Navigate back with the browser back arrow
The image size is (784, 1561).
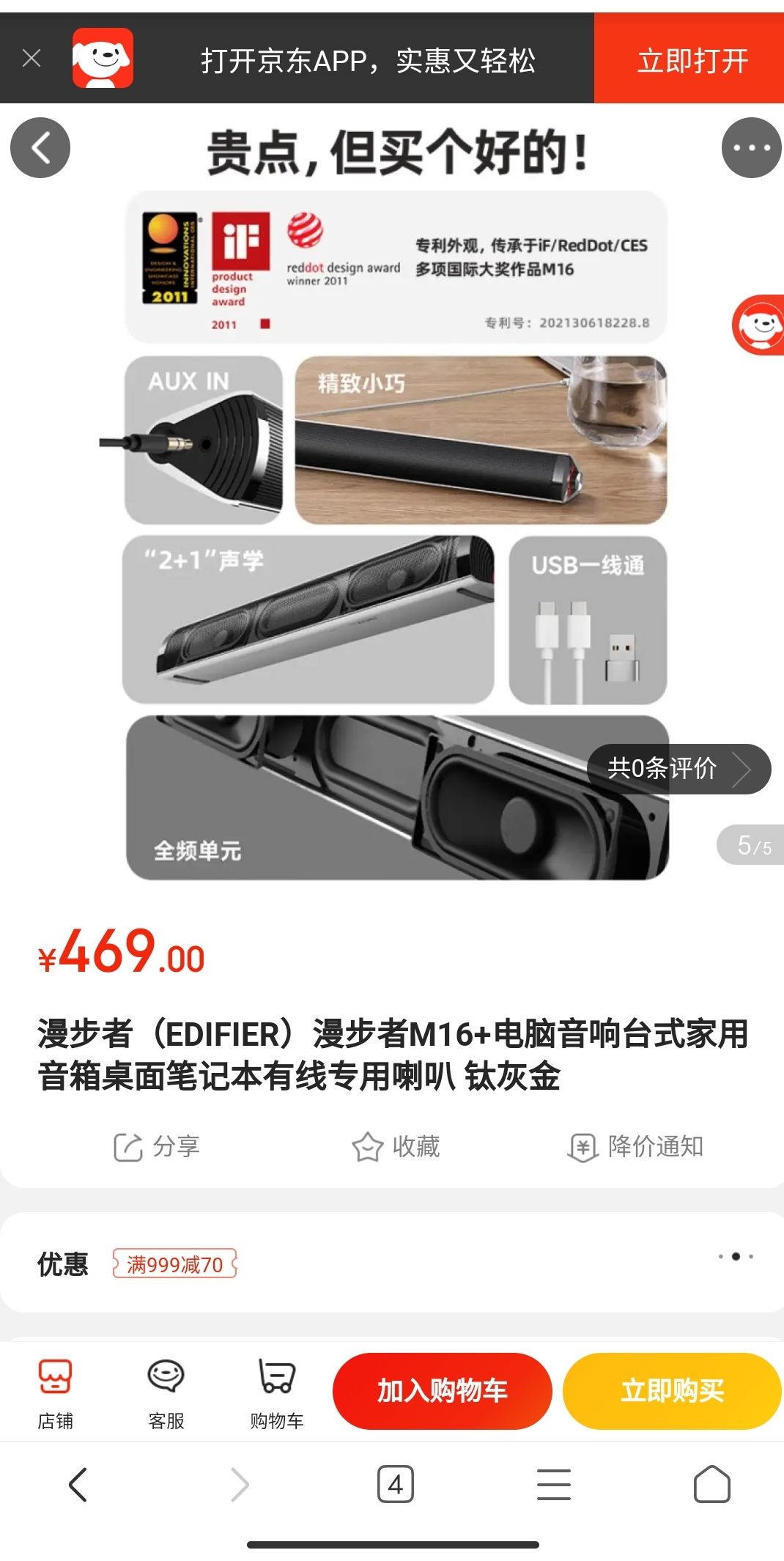click(x=78, y=1485)
